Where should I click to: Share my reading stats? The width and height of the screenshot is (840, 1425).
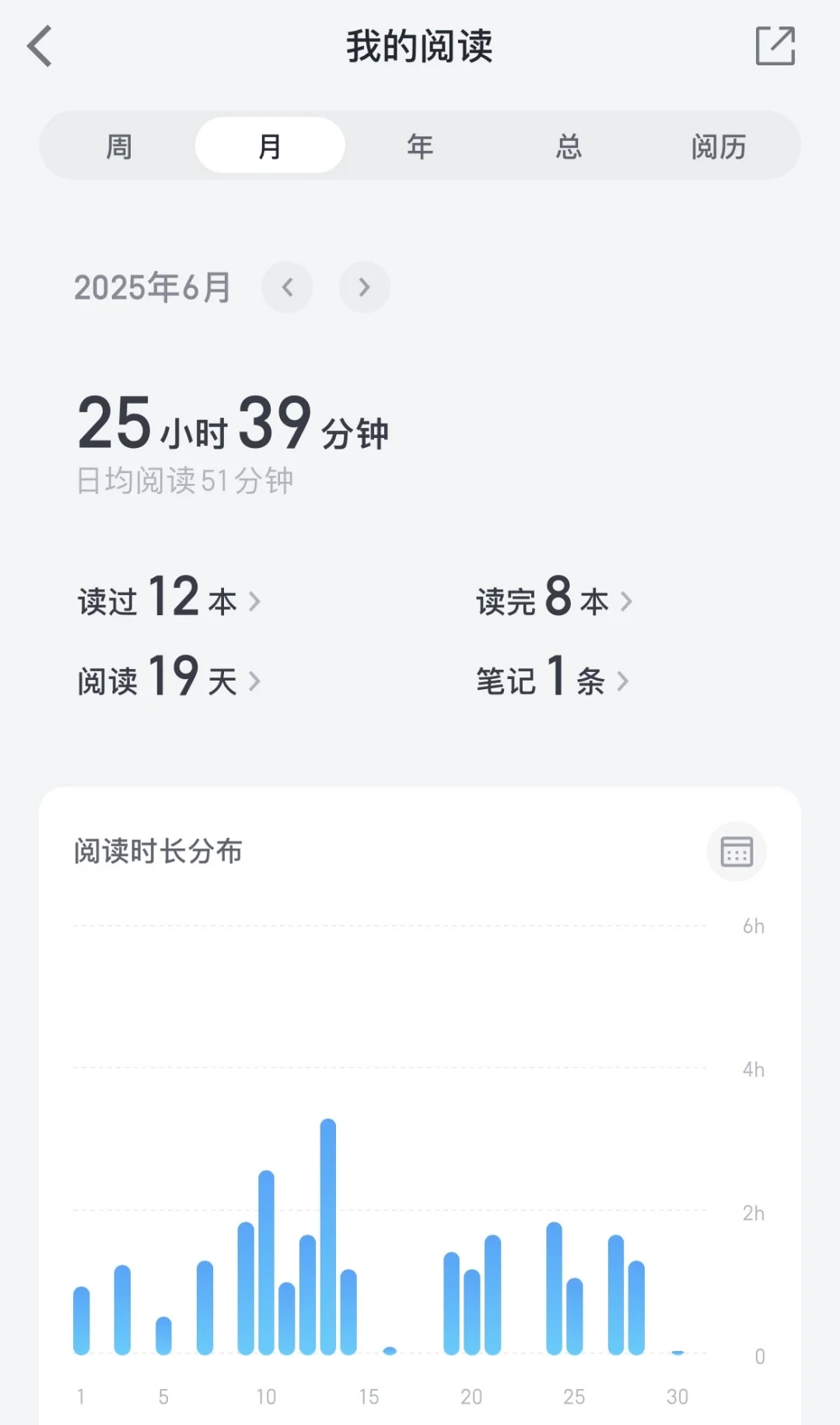(775, 47)
